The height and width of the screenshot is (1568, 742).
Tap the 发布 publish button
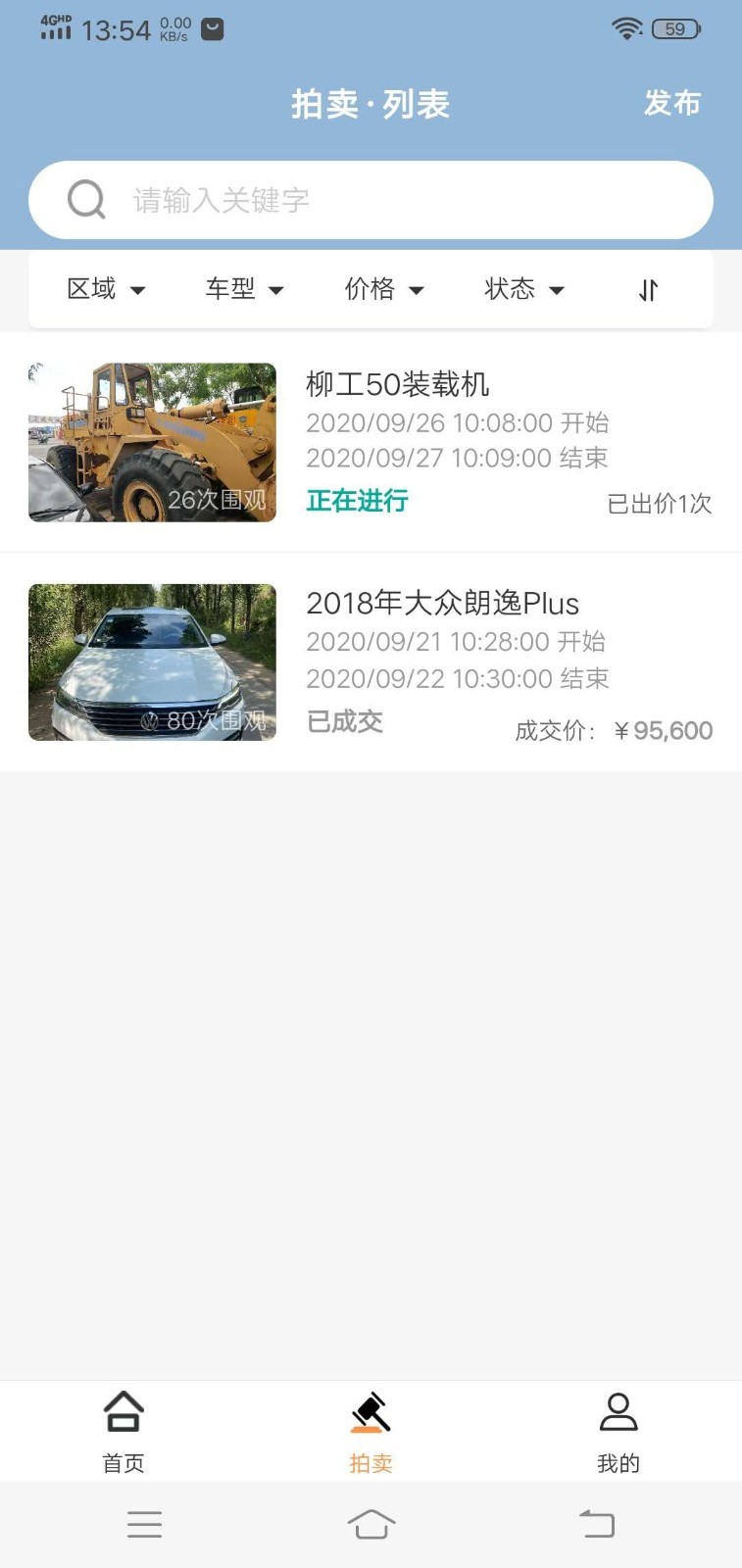672,103
